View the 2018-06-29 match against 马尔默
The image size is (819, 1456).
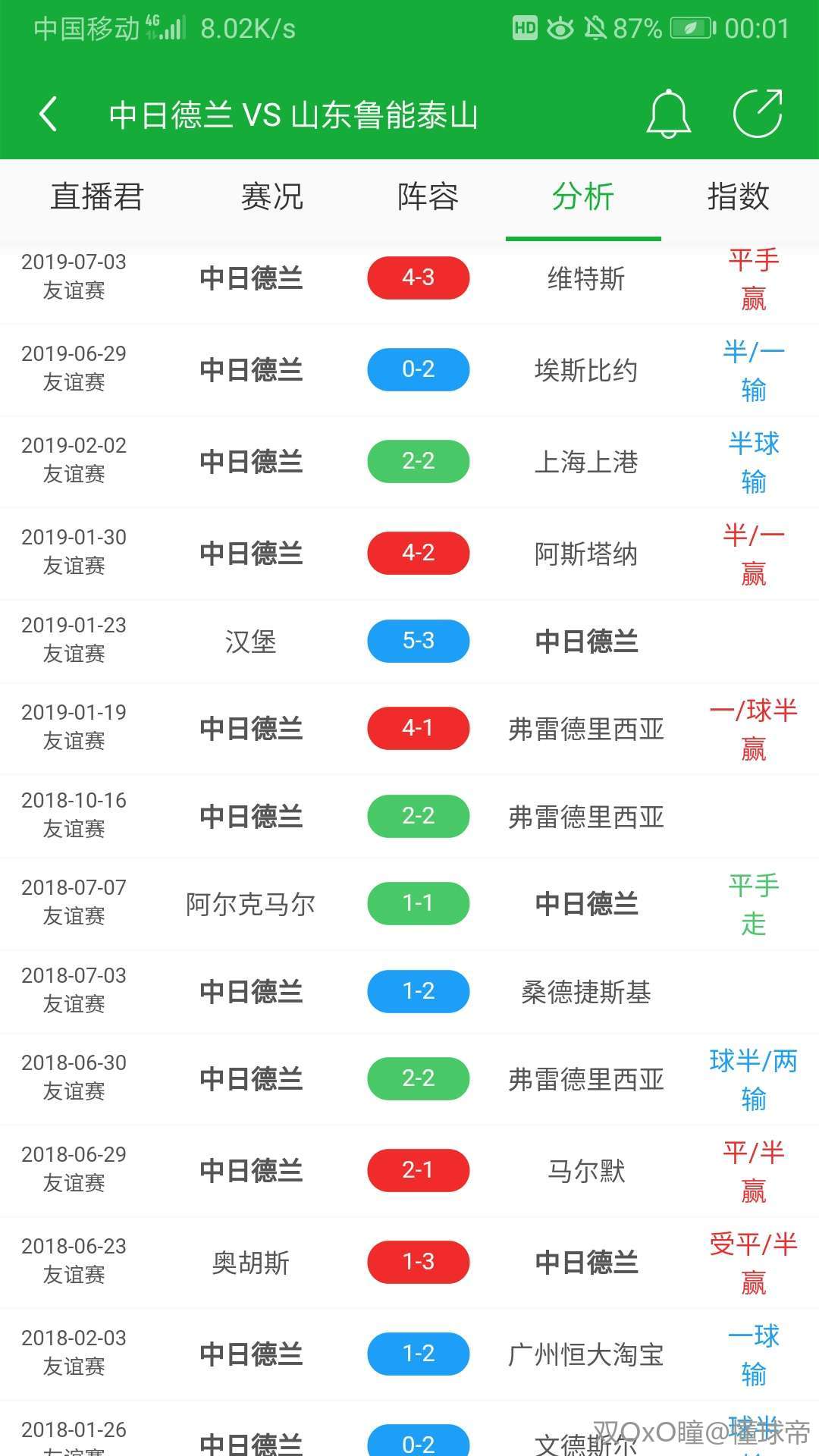418,1170
